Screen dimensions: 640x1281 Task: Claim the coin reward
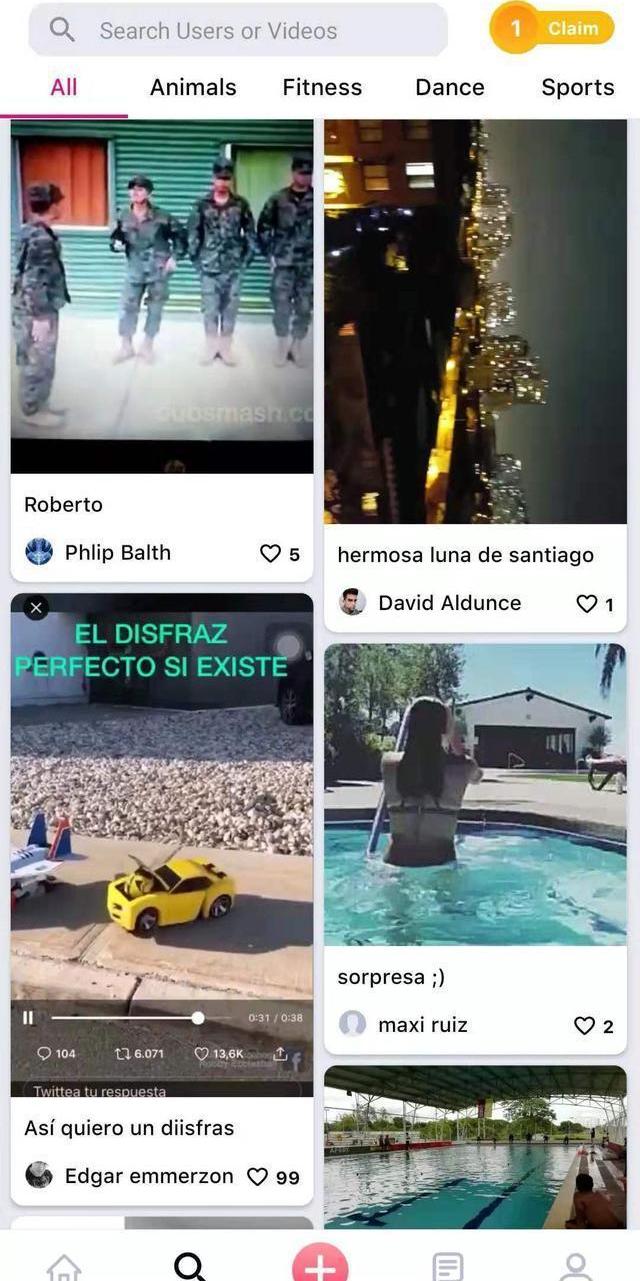552,28
